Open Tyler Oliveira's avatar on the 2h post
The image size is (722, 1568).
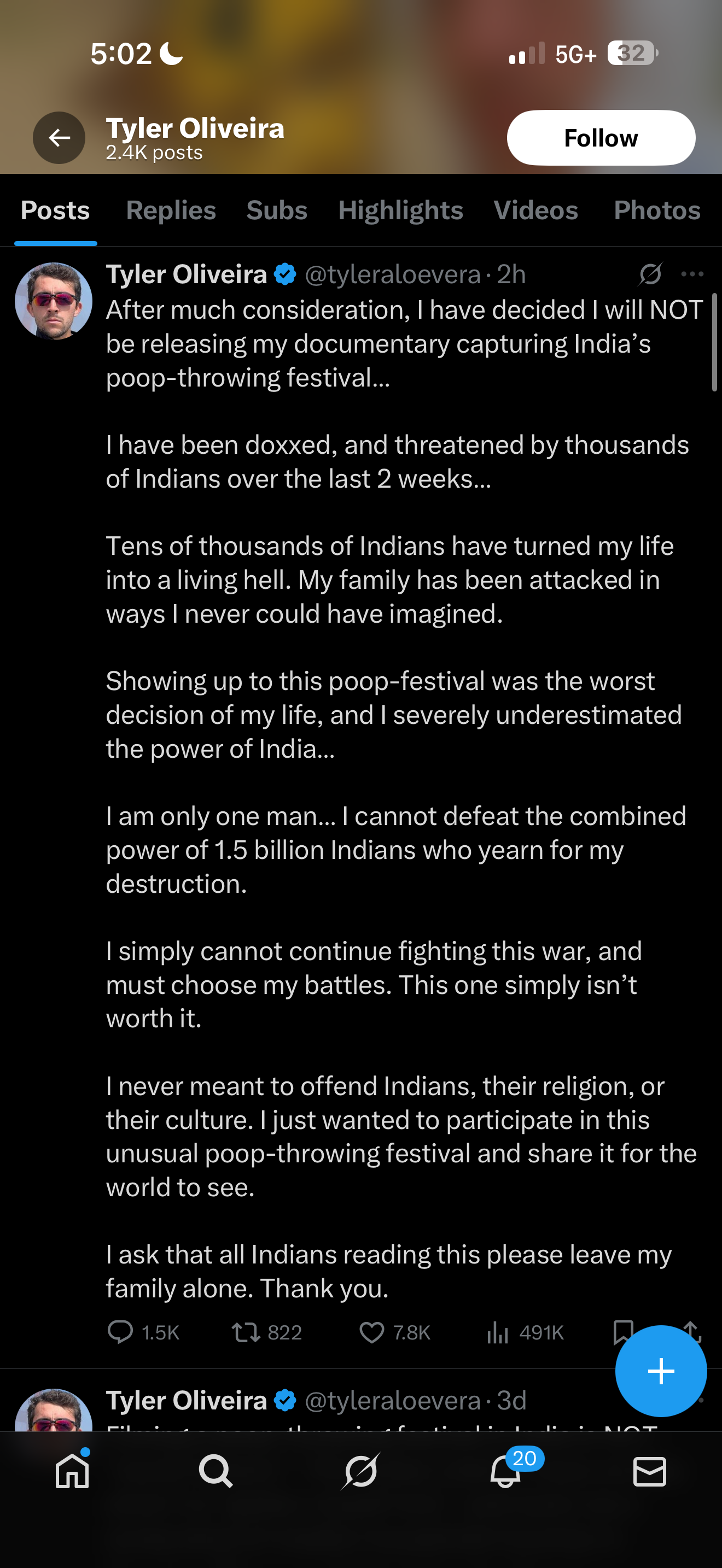54,301
